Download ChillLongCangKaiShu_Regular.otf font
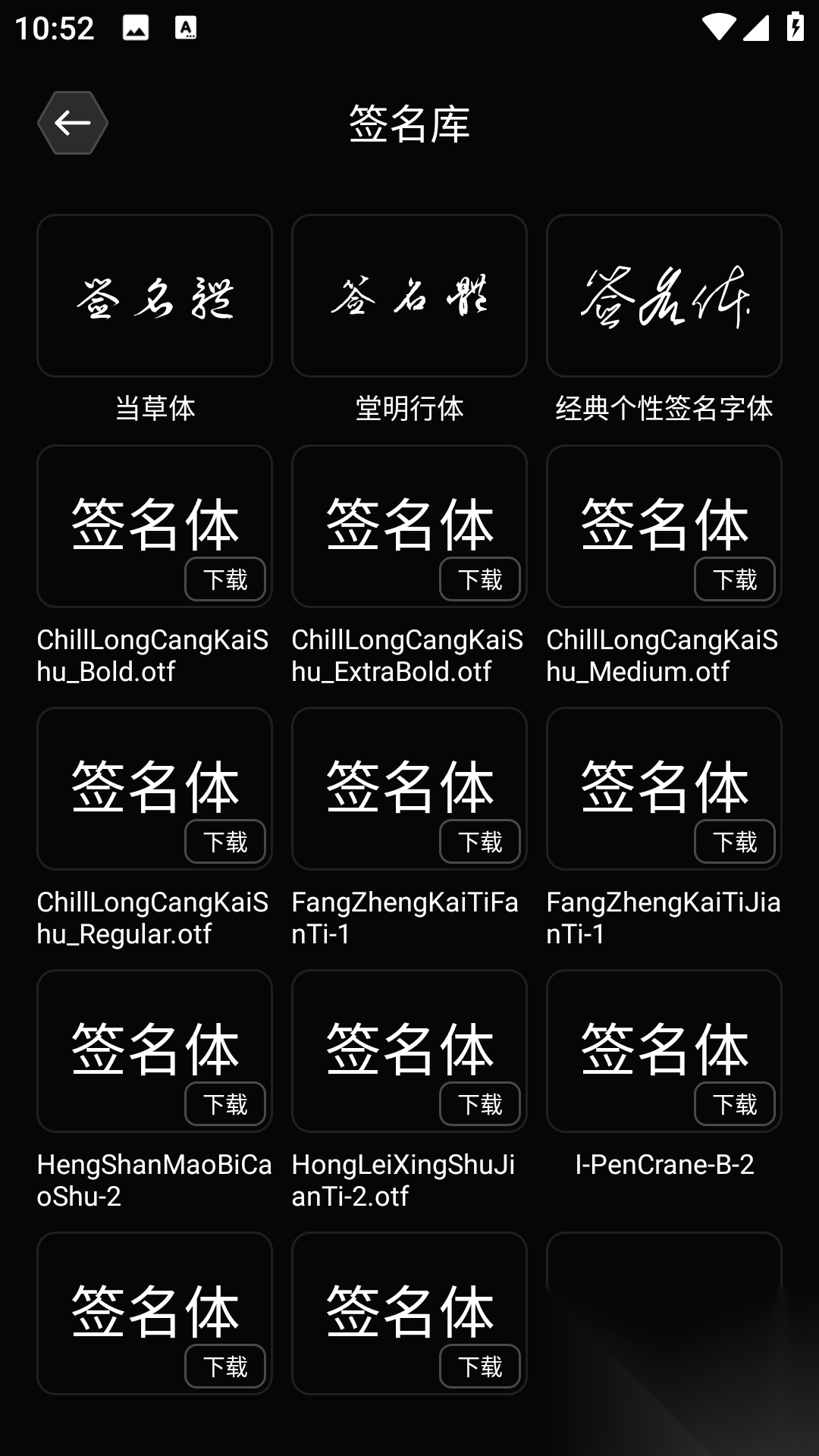819x1456 pixels. click(225, 842)
